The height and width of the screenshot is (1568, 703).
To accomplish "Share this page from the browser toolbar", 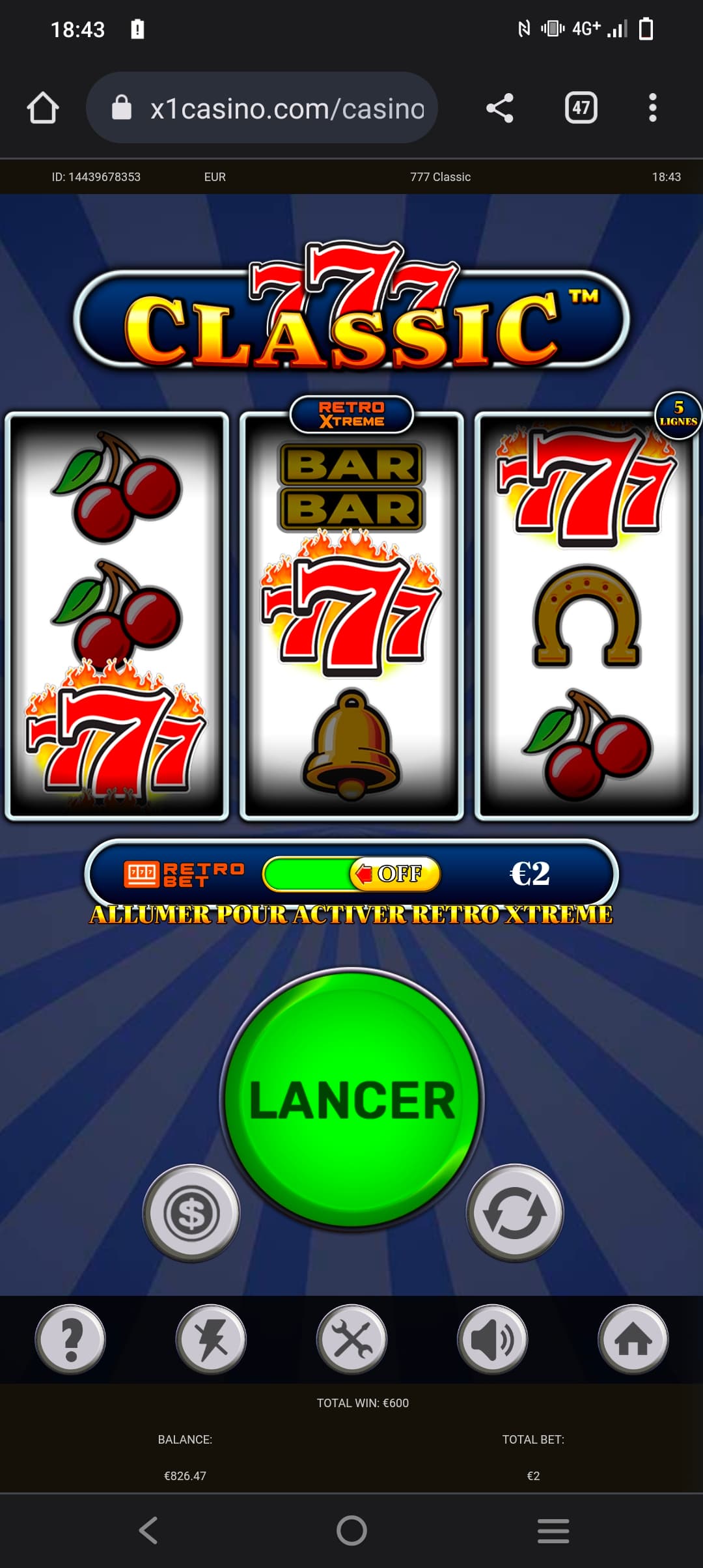I will coord(500,108).
